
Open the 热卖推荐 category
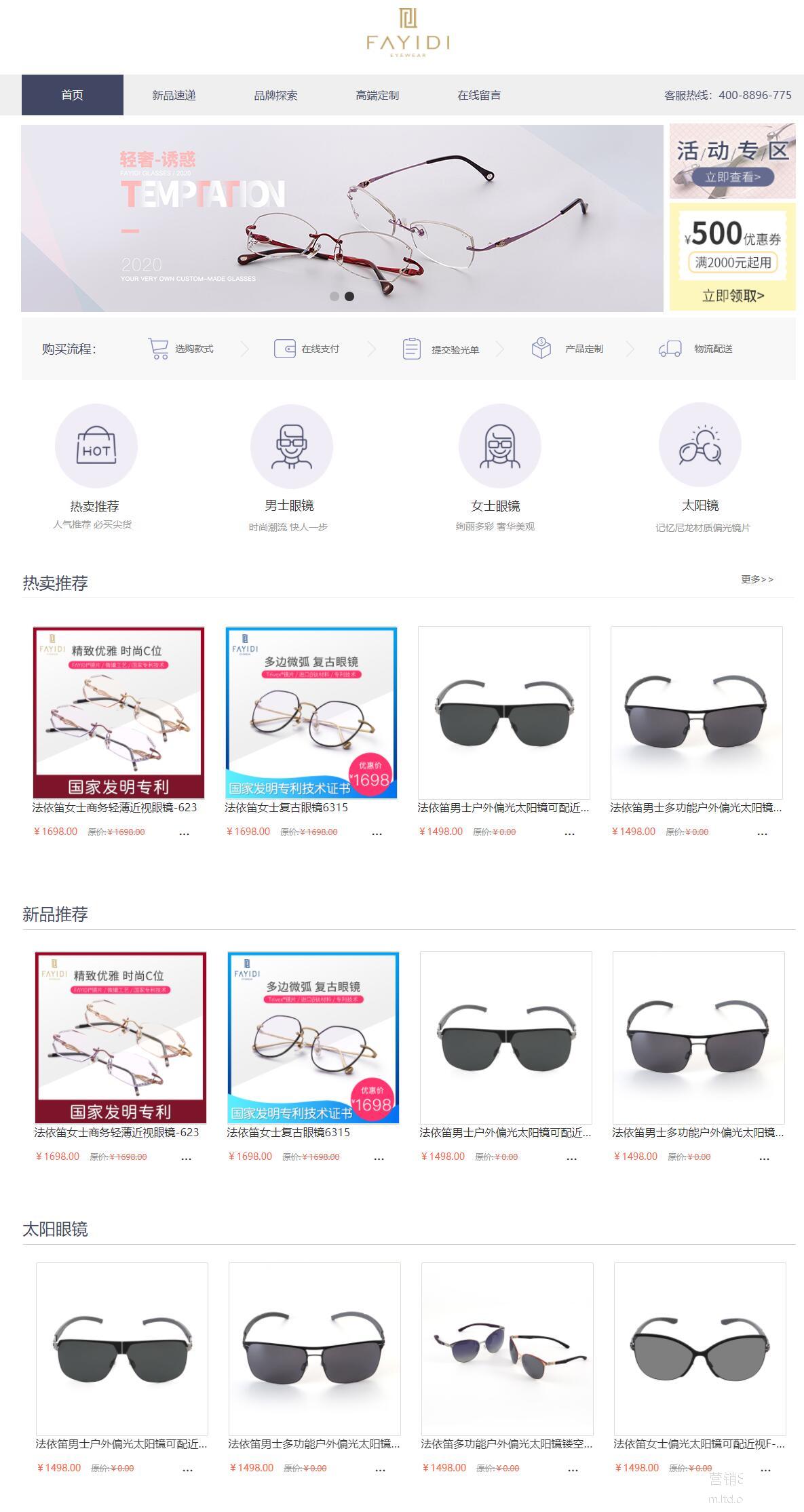pyautogui.click(x=96, y=446)
